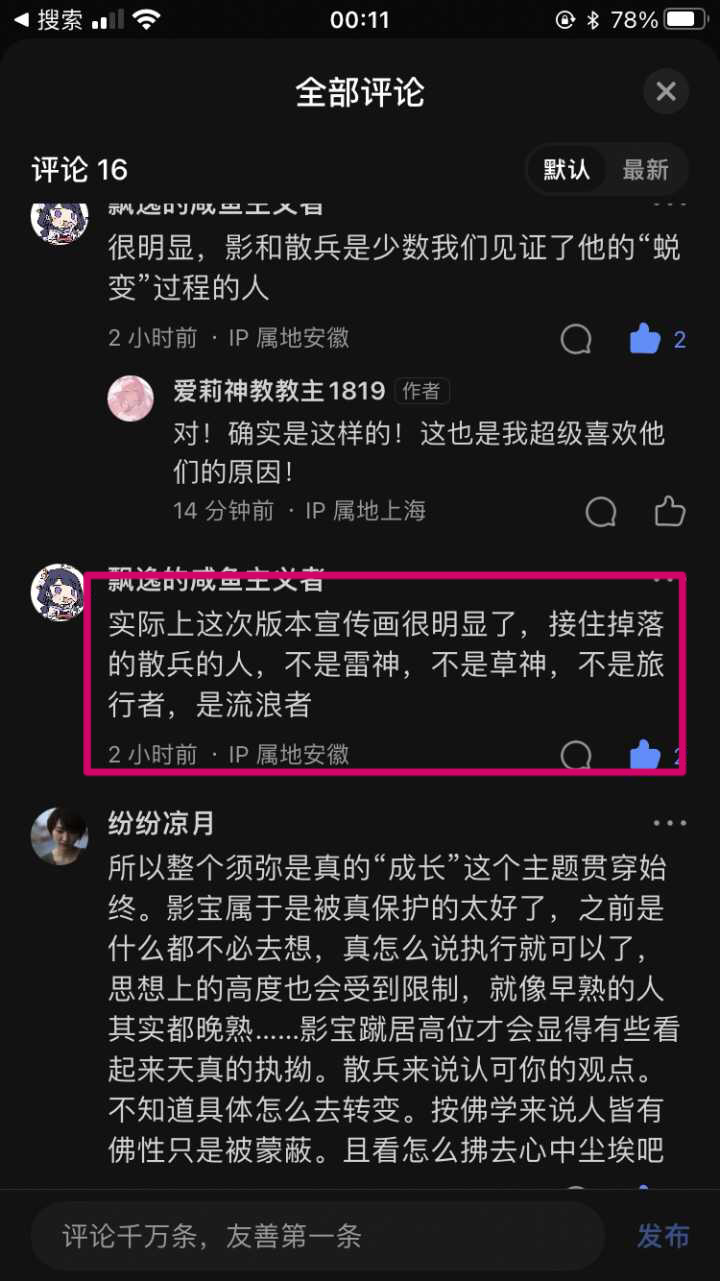Reply to the comment about 影和散兵蜕变
Image resolution: width=720 pixels, height=1281 pixels.
coord(576,340)
